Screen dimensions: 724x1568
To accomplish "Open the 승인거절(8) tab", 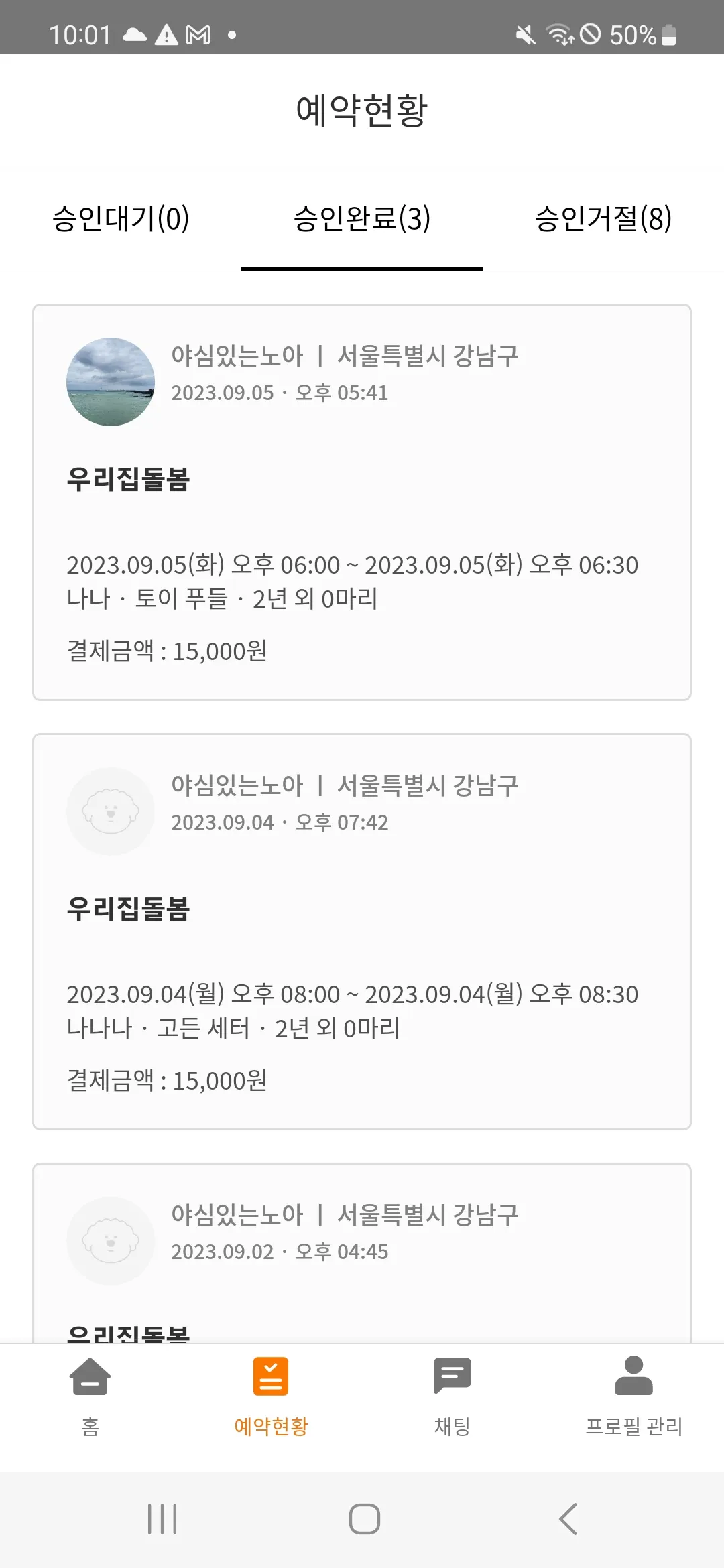I will coord(603,219).
